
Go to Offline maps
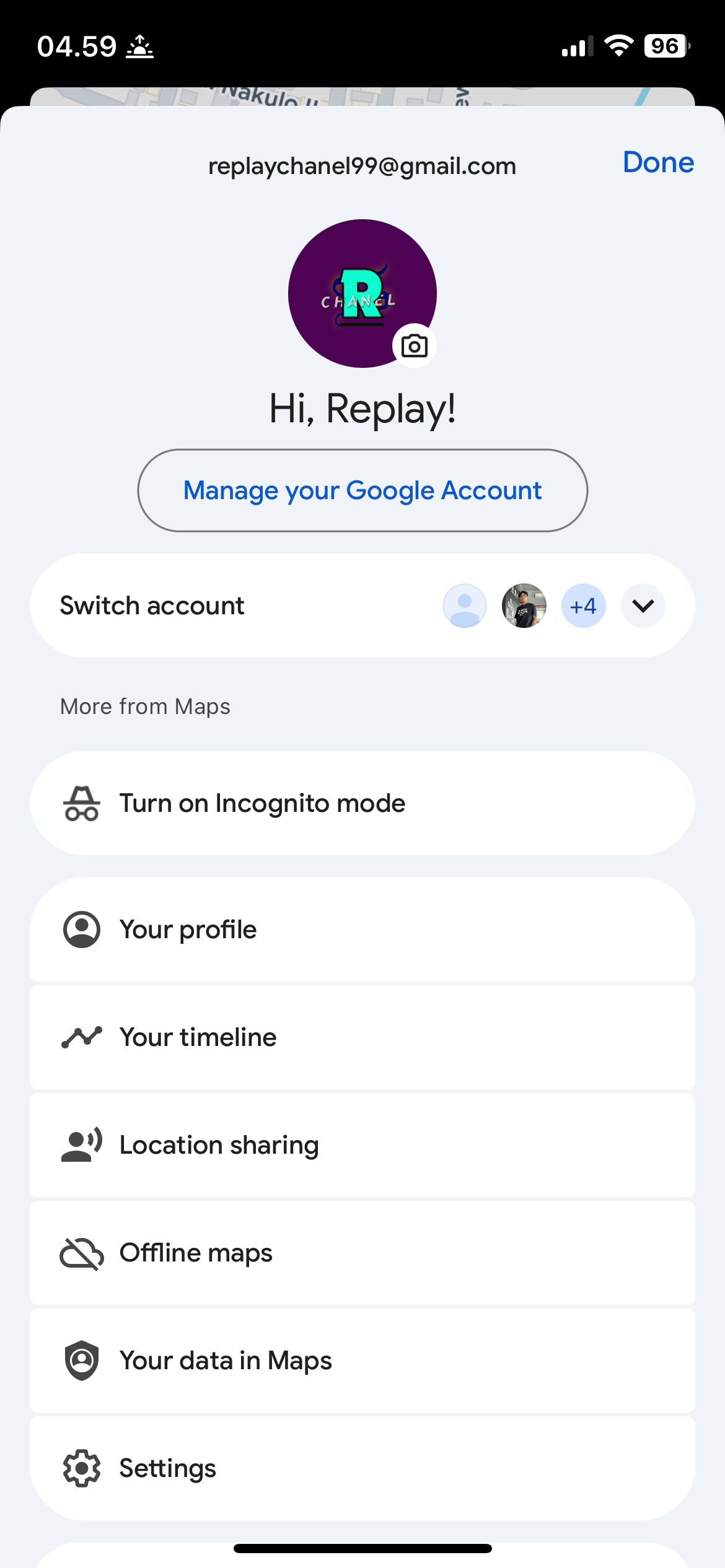362,1253
